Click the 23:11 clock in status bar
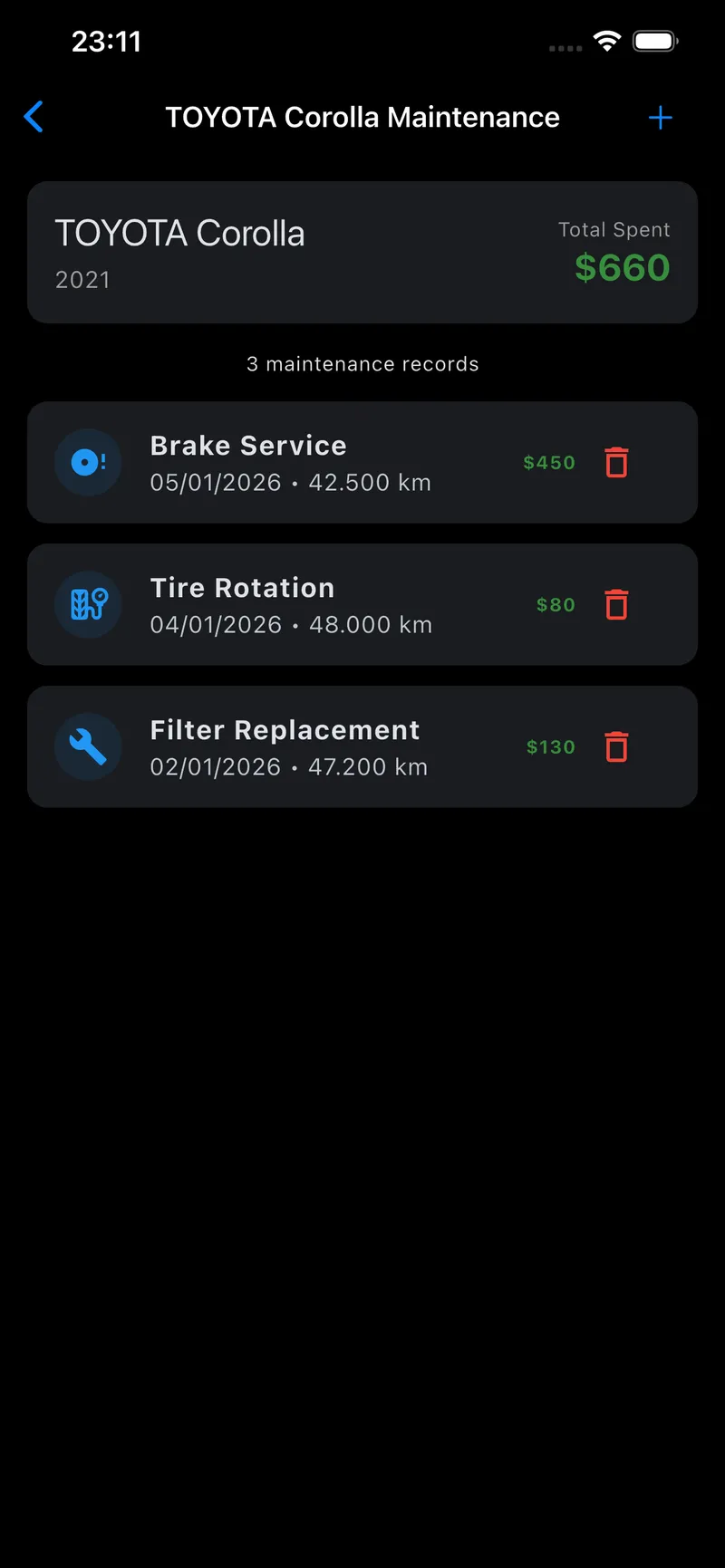 [107, 40]
